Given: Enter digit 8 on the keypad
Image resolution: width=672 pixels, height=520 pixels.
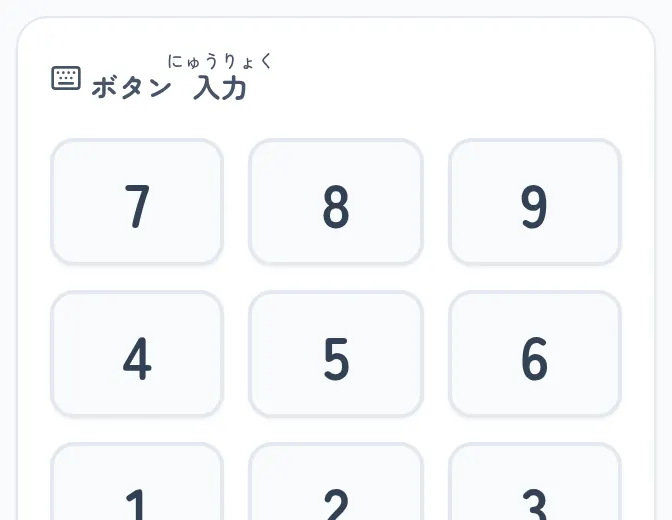Looking at the screenshot, I should [336, 201].
